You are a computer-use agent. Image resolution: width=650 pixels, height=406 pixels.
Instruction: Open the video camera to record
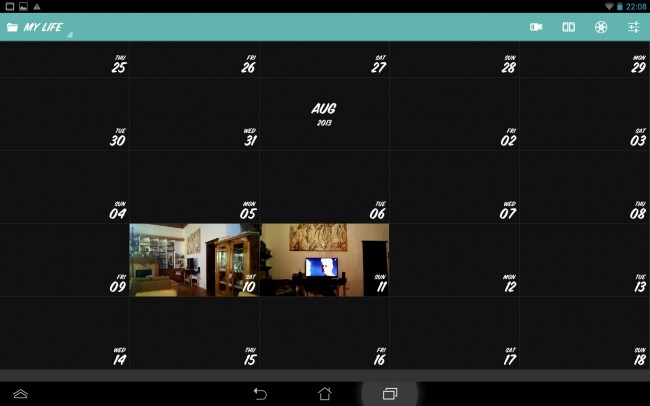536,27
